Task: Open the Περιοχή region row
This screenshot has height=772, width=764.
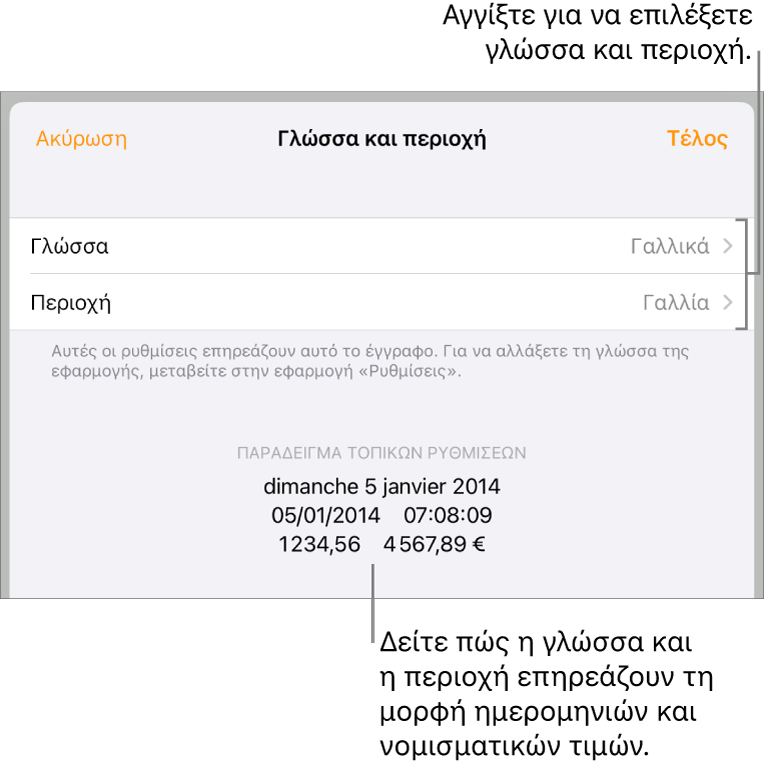Action: point(380,302)
